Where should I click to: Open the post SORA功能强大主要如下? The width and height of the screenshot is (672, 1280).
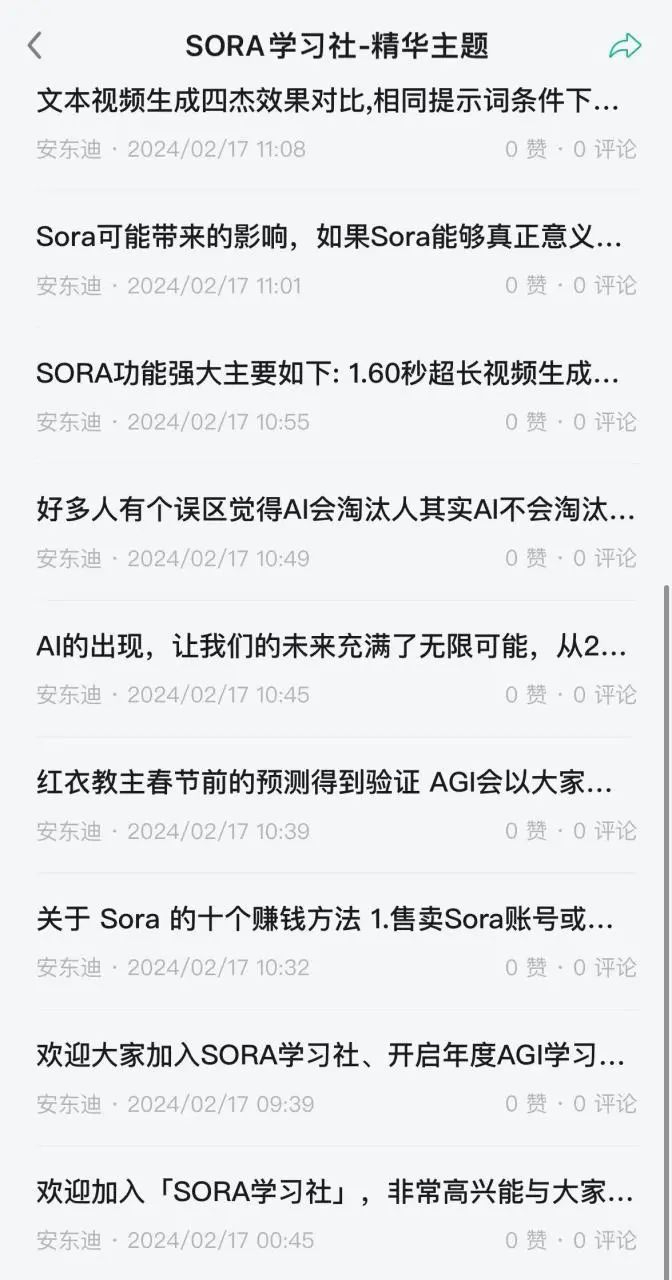328,374
